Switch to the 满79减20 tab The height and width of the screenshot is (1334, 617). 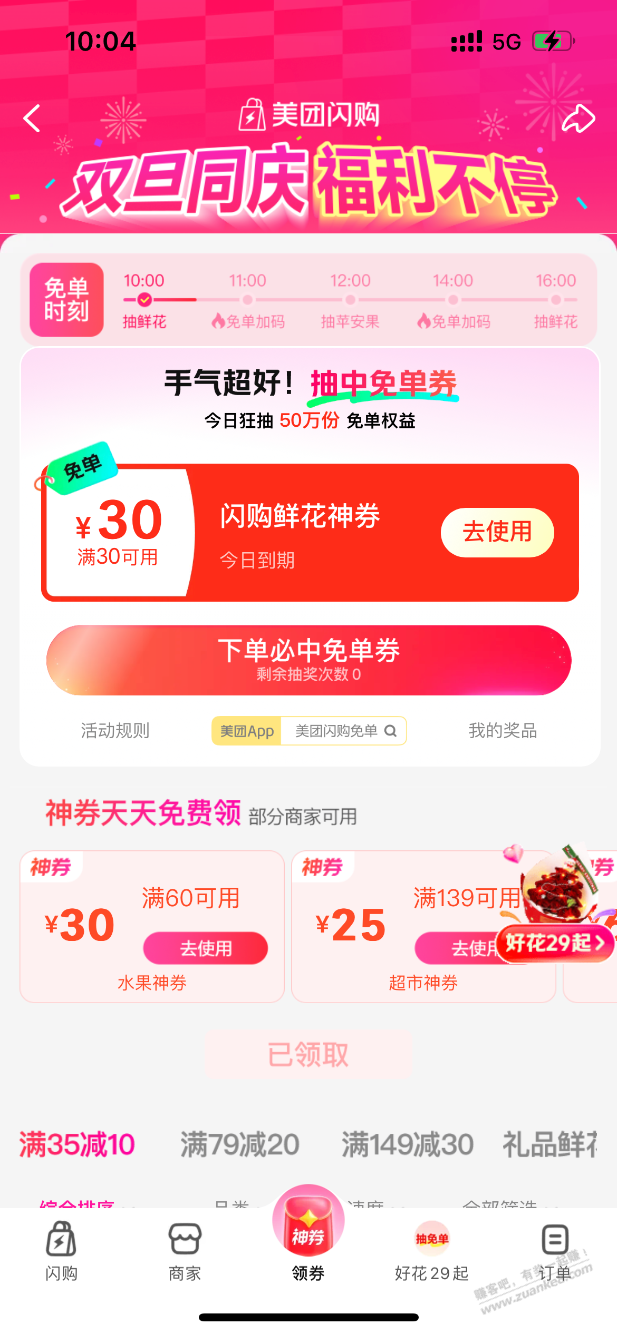pyautogui.click(x=239, y=1144)
